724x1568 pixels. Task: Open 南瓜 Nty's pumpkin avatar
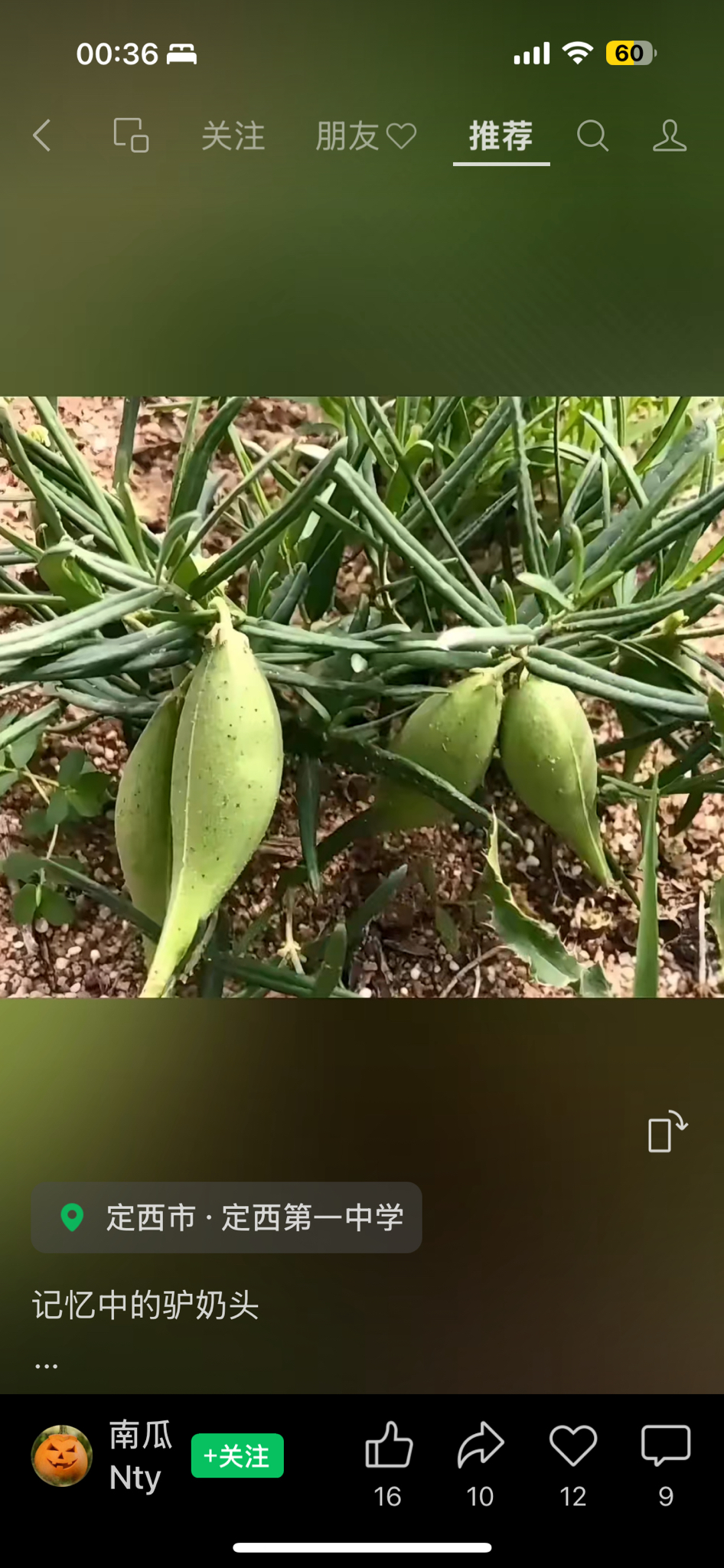pos(62,1455)
